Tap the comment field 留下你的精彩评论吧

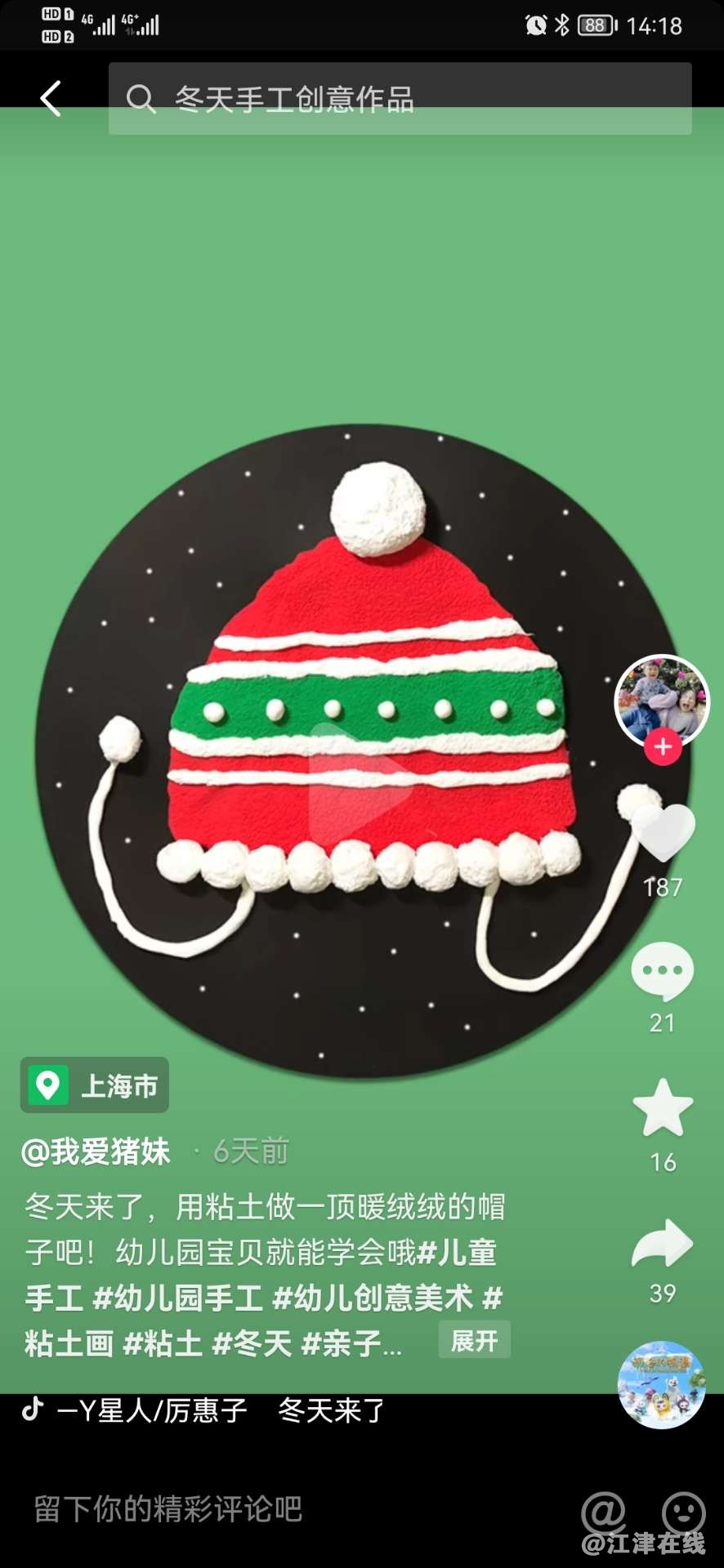pos(168,1508)
